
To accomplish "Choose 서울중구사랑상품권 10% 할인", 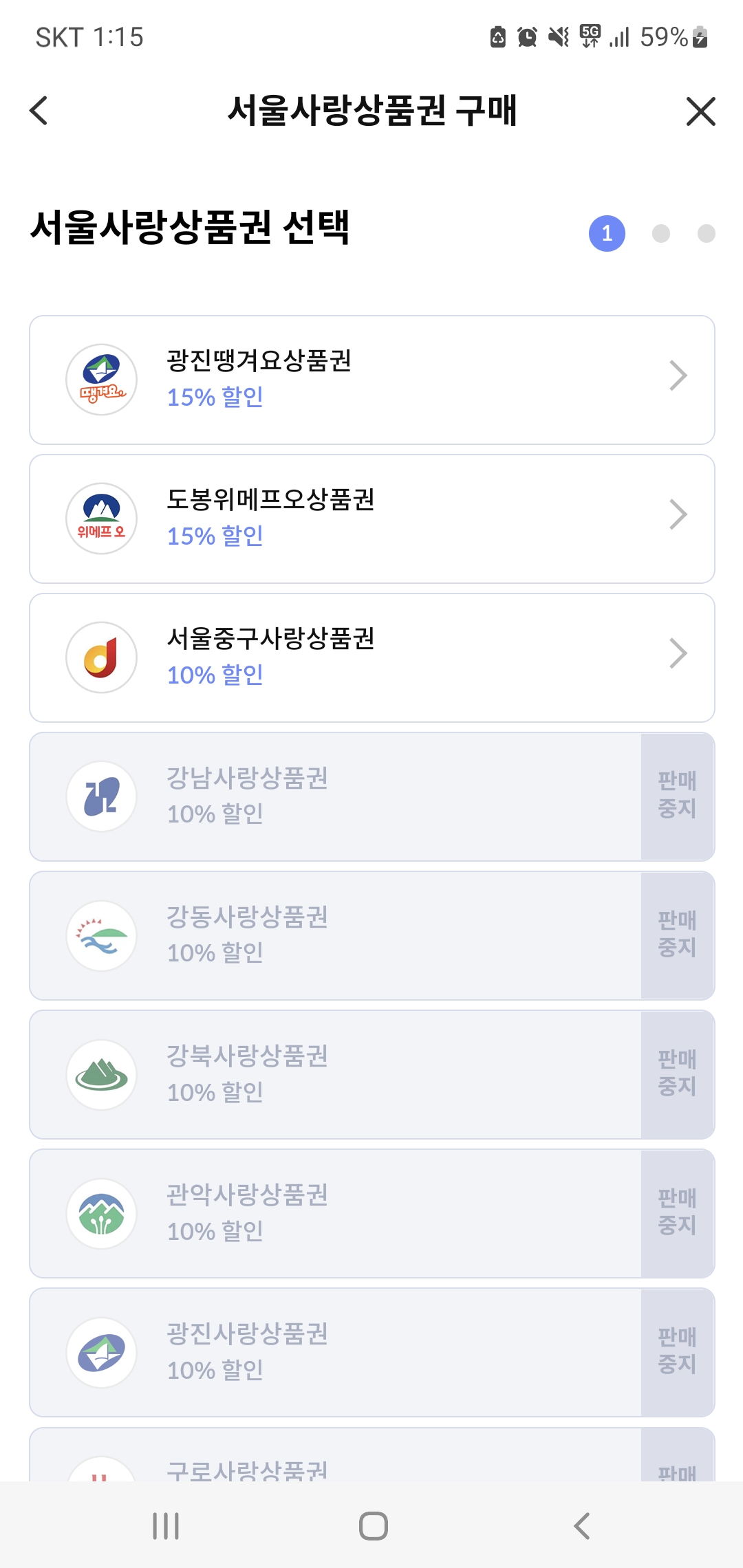I will [372, 658].
